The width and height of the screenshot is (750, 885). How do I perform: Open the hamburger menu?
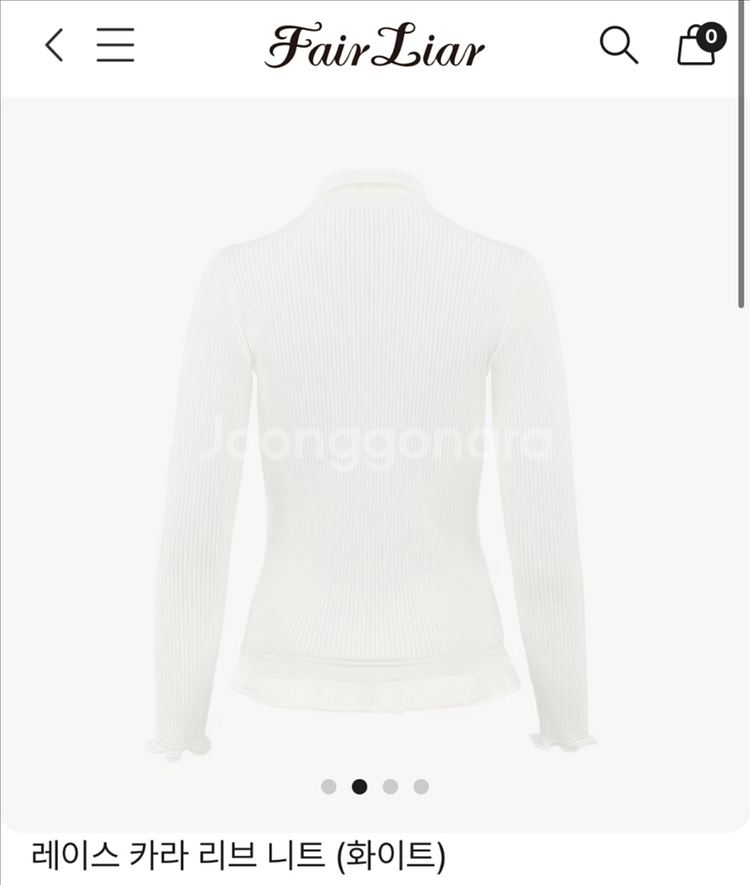tap(115, 45)
